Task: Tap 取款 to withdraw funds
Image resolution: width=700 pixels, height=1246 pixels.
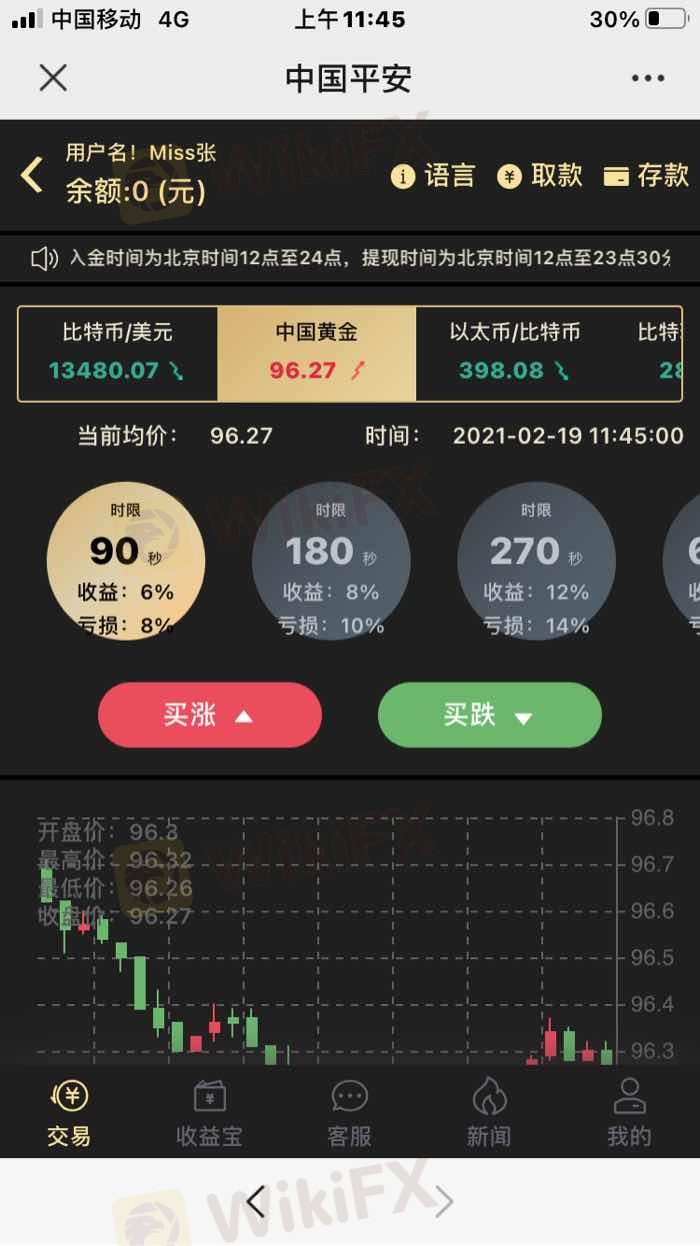Action: coord(540,176)
